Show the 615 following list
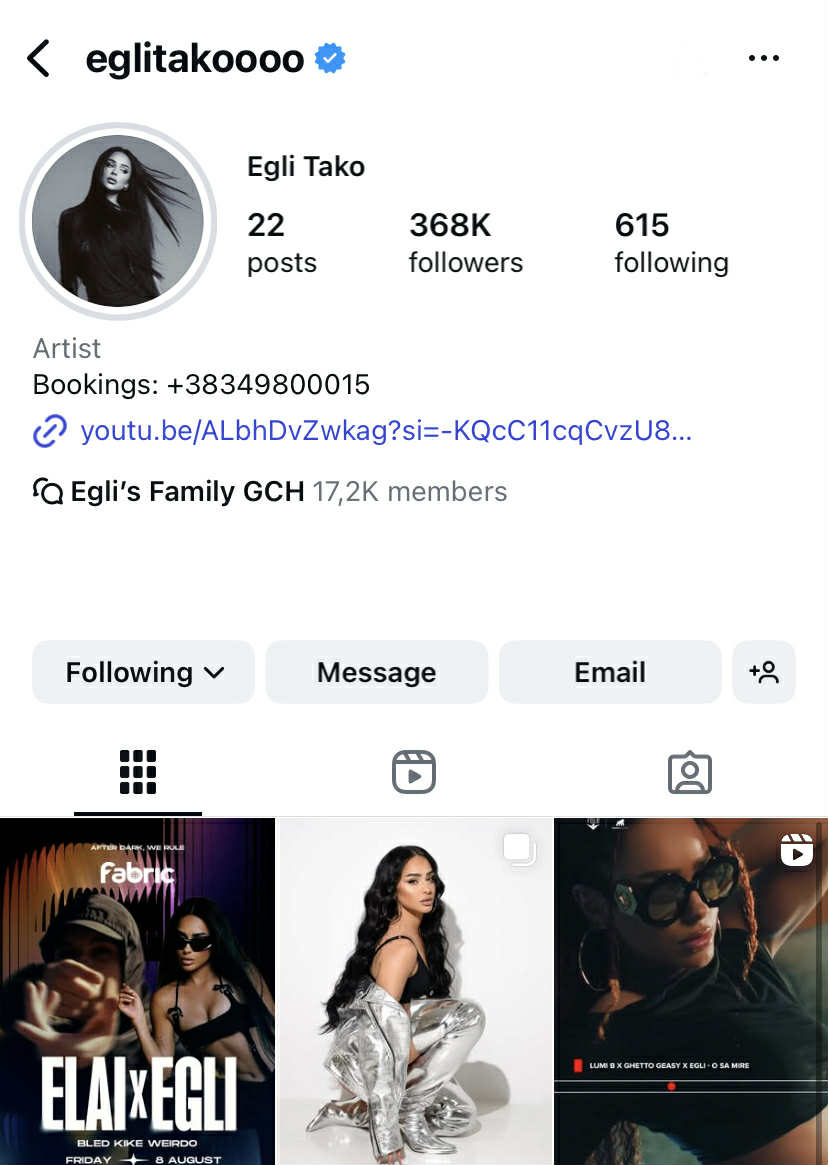The width and height of the screenshot is (828, 1165). tap(671, 243)
